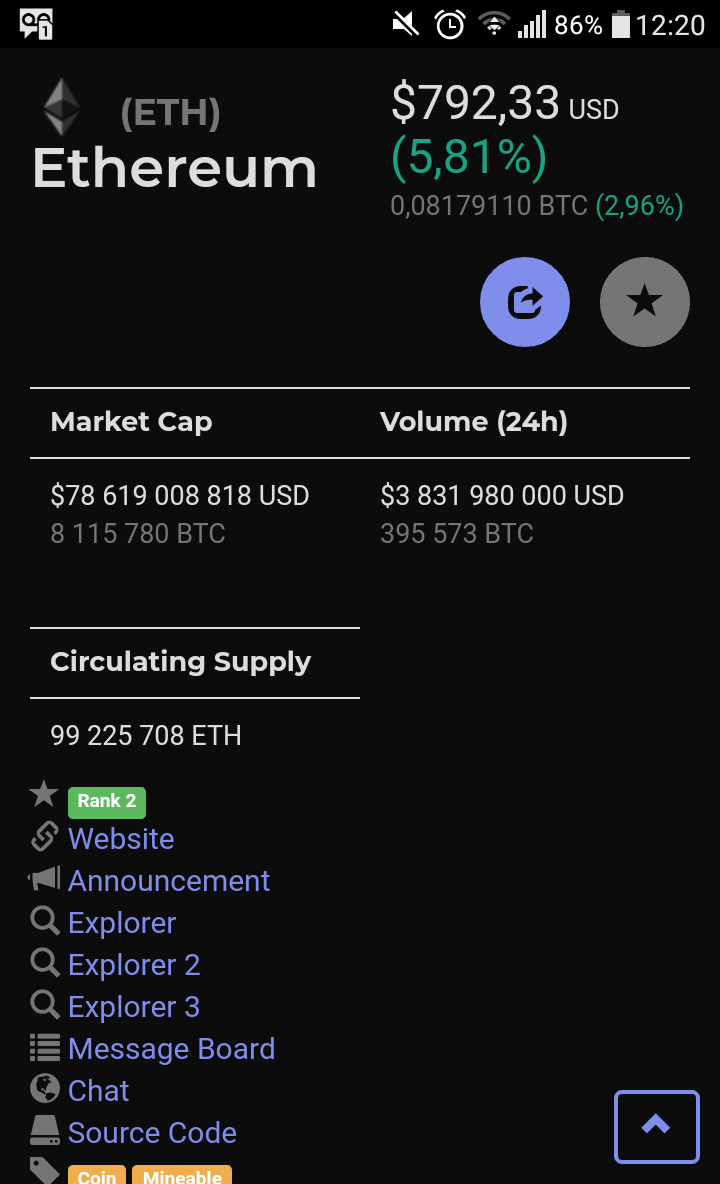Click the globe icon beside Chat
The width and height of the screenshot is (720, 1184).
[x=44, y=1089]
